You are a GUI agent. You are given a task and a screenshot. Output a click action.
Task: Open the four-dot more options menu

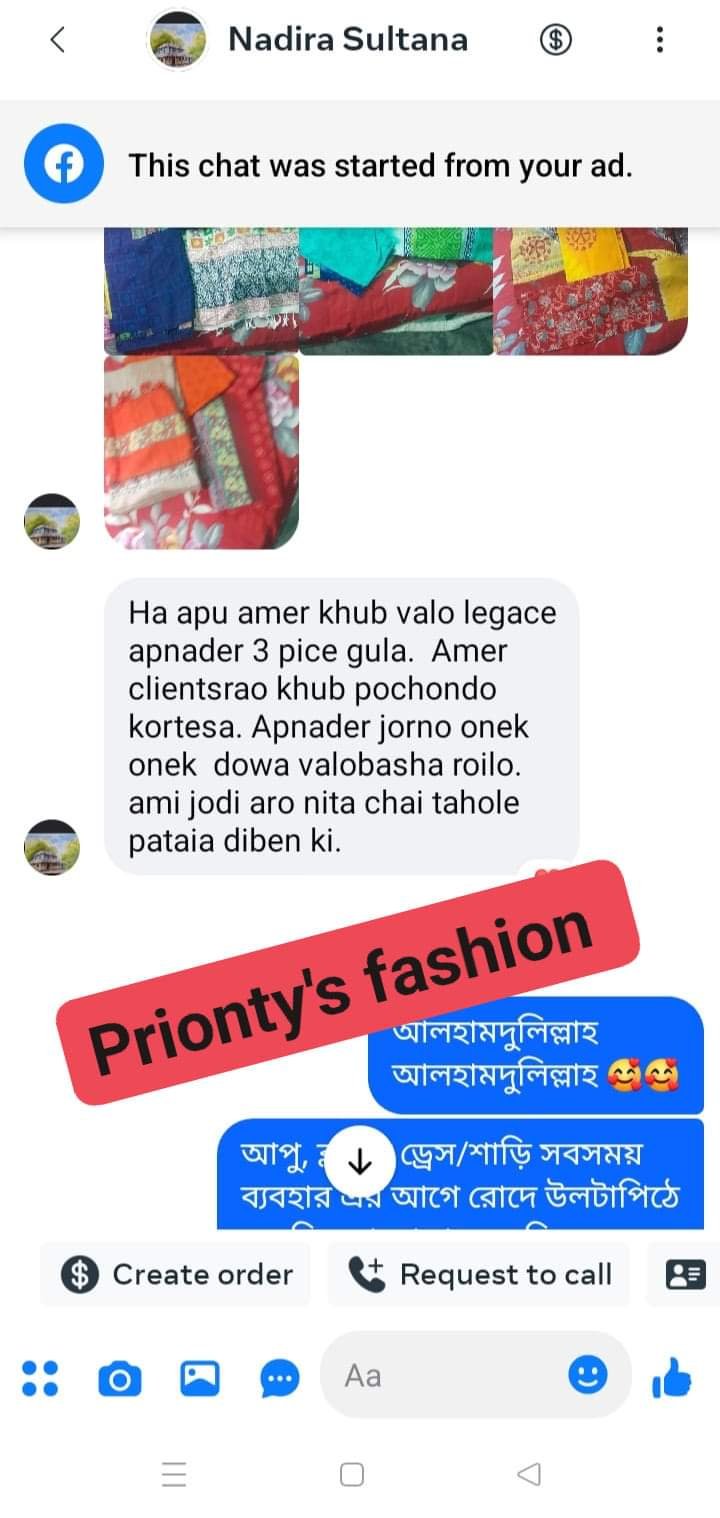pos(40,1377)
